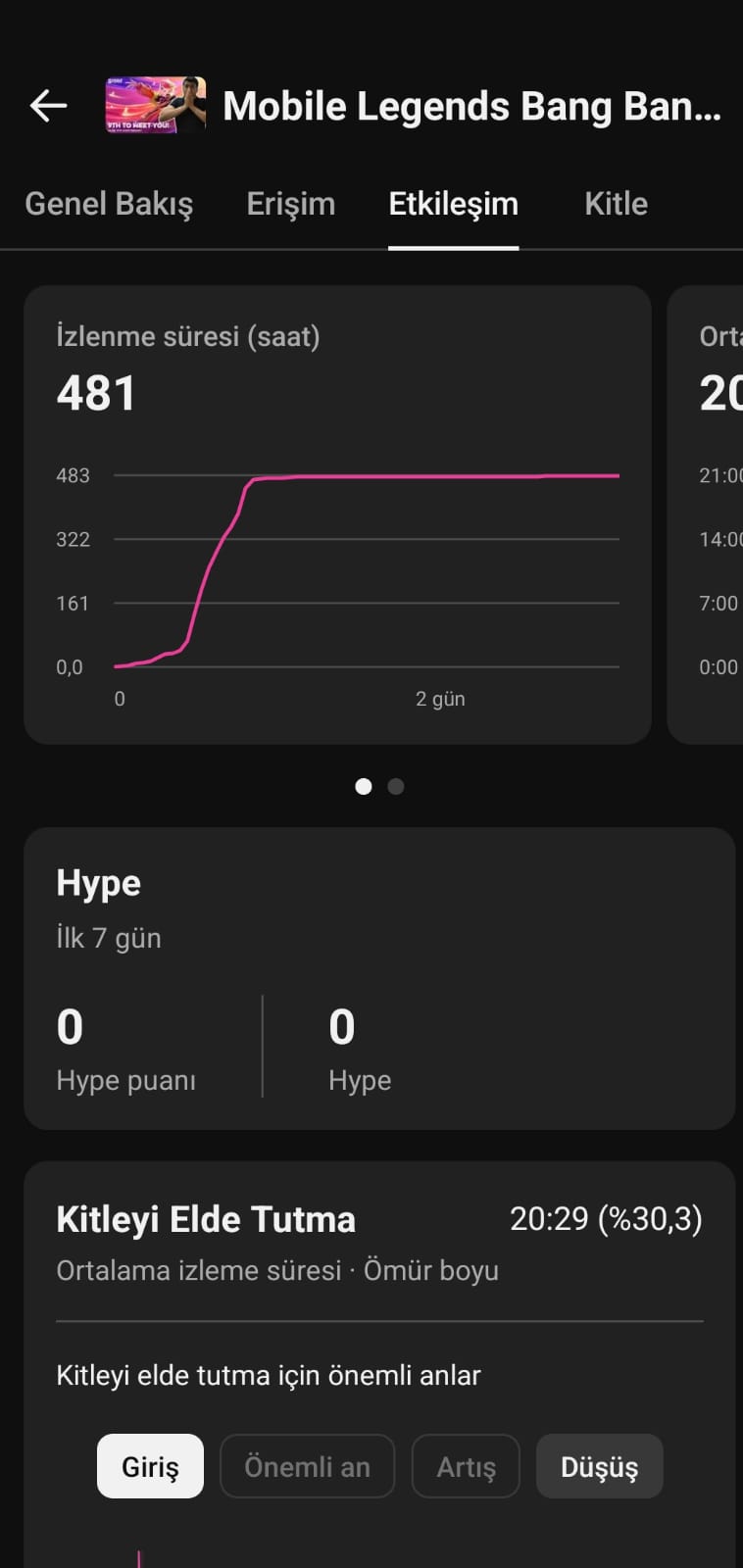743x1568 pixels.
Task: Choose the Artış chip
Action: point(466,1466)
